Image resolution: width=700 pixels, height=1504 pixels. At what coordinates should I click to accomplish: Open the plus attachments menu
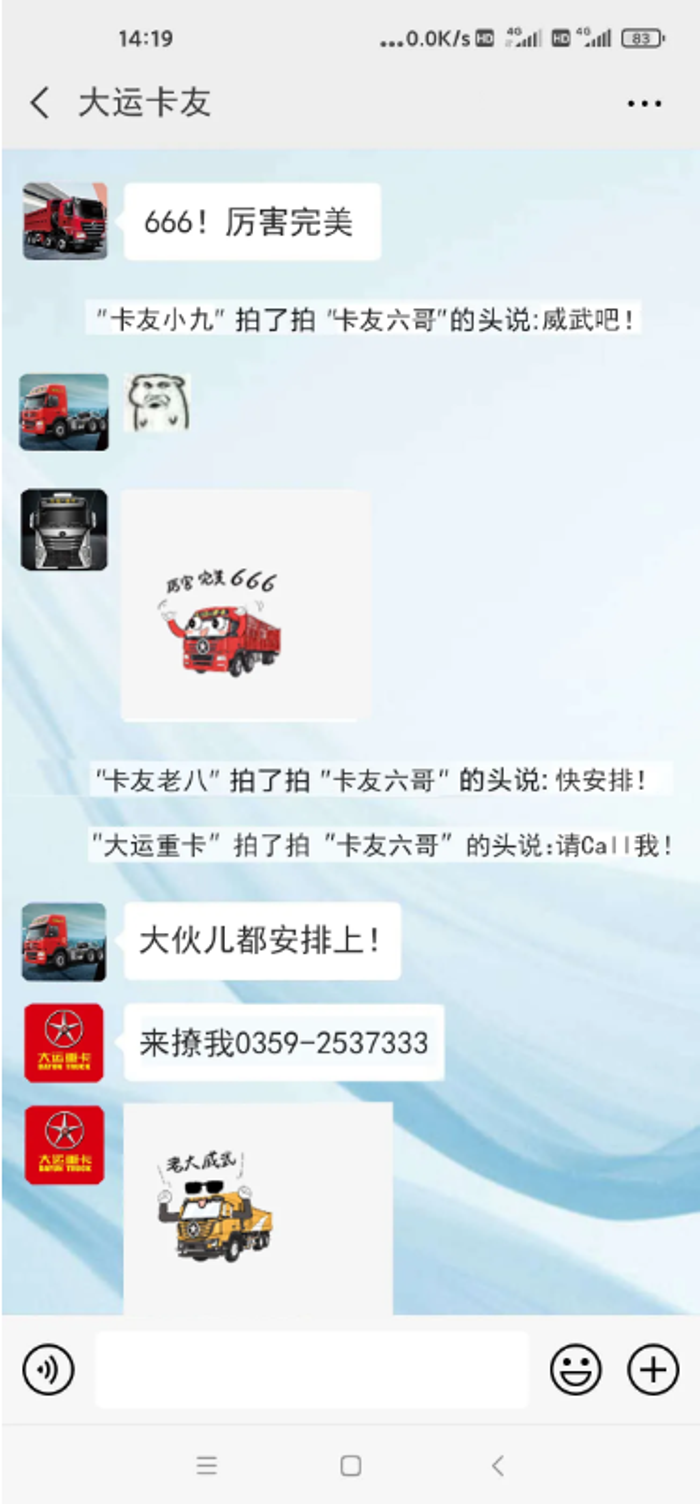click(x=653, y=1369)
